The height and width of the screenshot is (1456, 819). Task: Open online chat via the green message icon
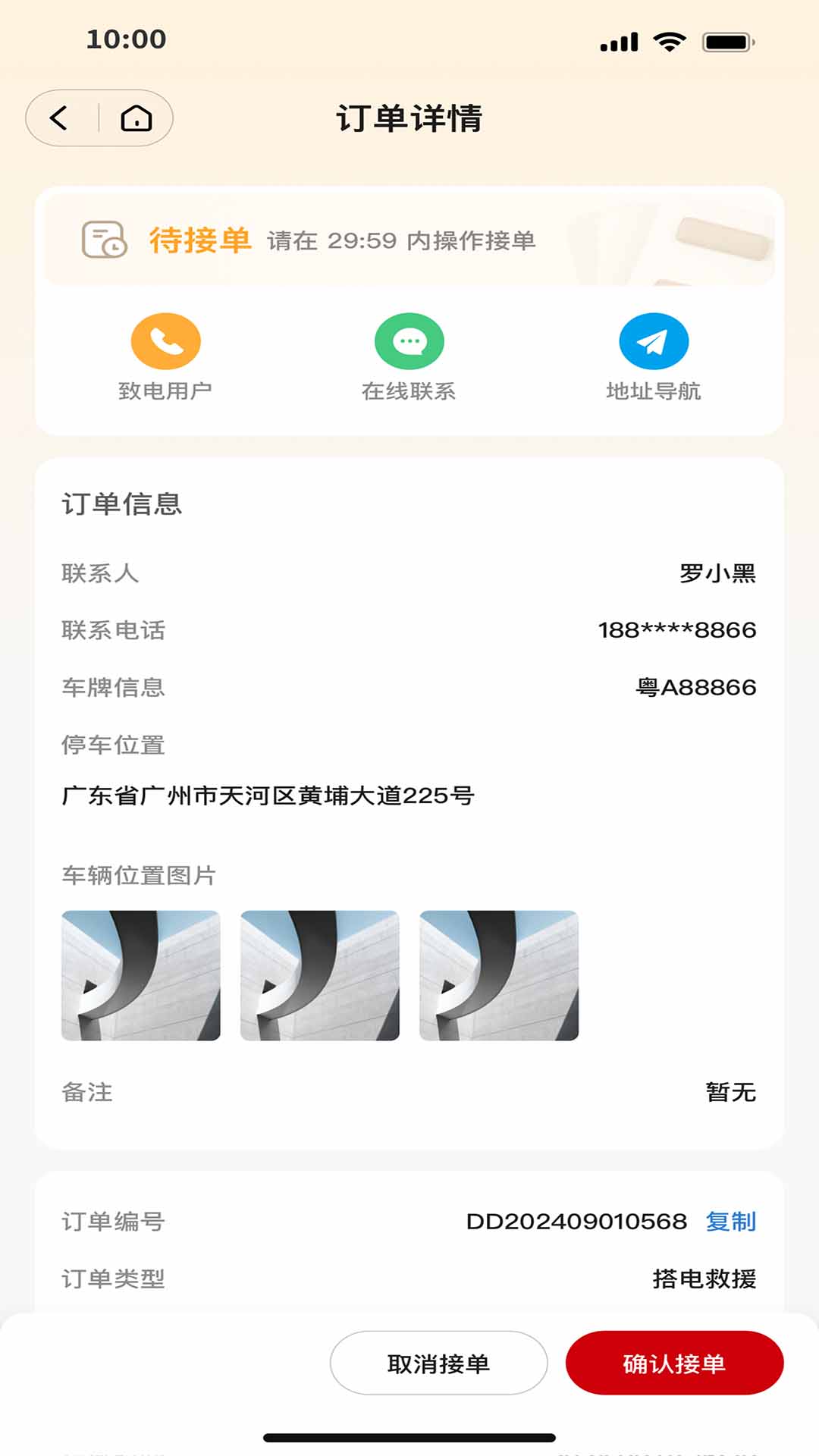tap(409, 341)
